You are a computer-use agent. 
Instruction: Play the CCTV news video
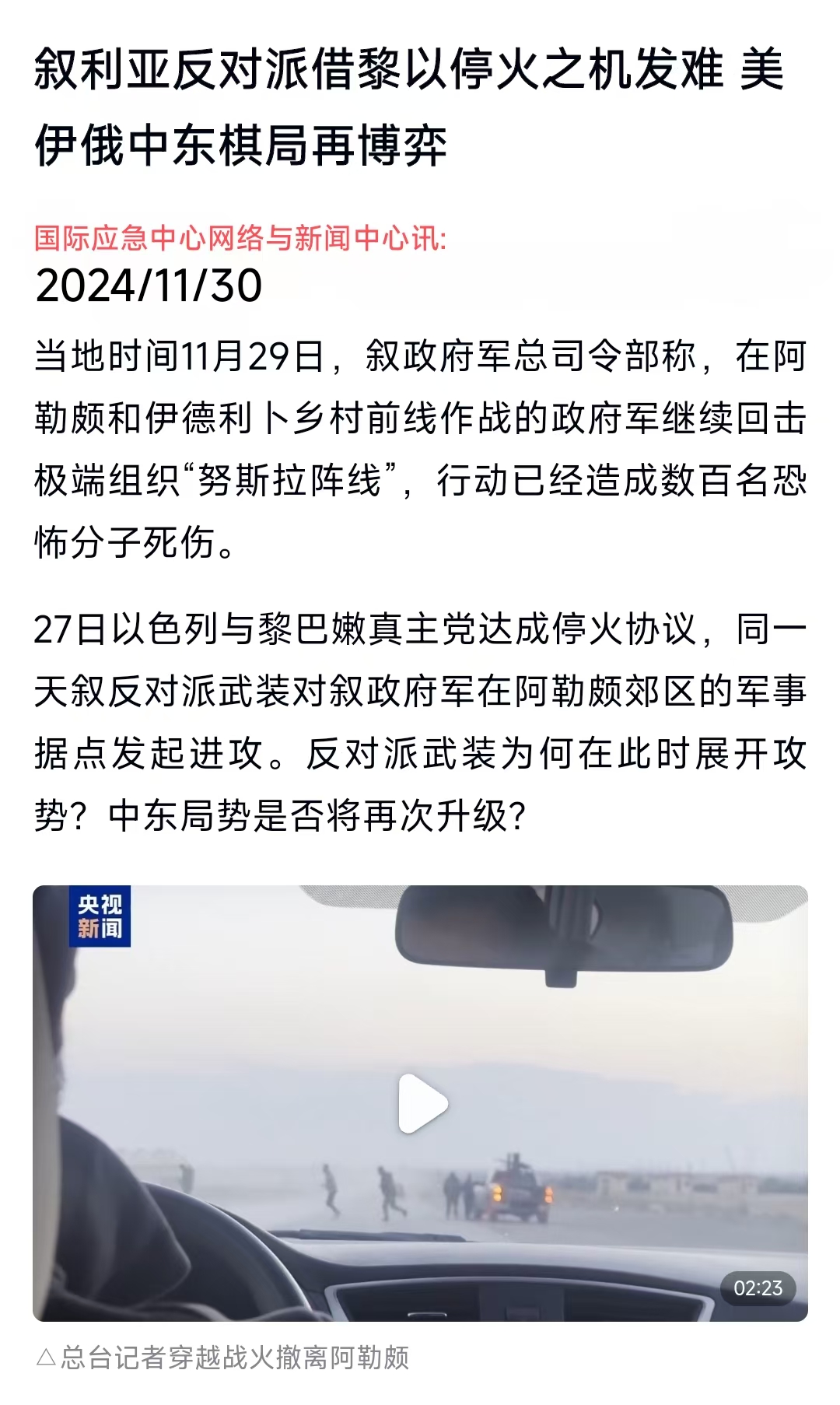(x=422, y=1103)
